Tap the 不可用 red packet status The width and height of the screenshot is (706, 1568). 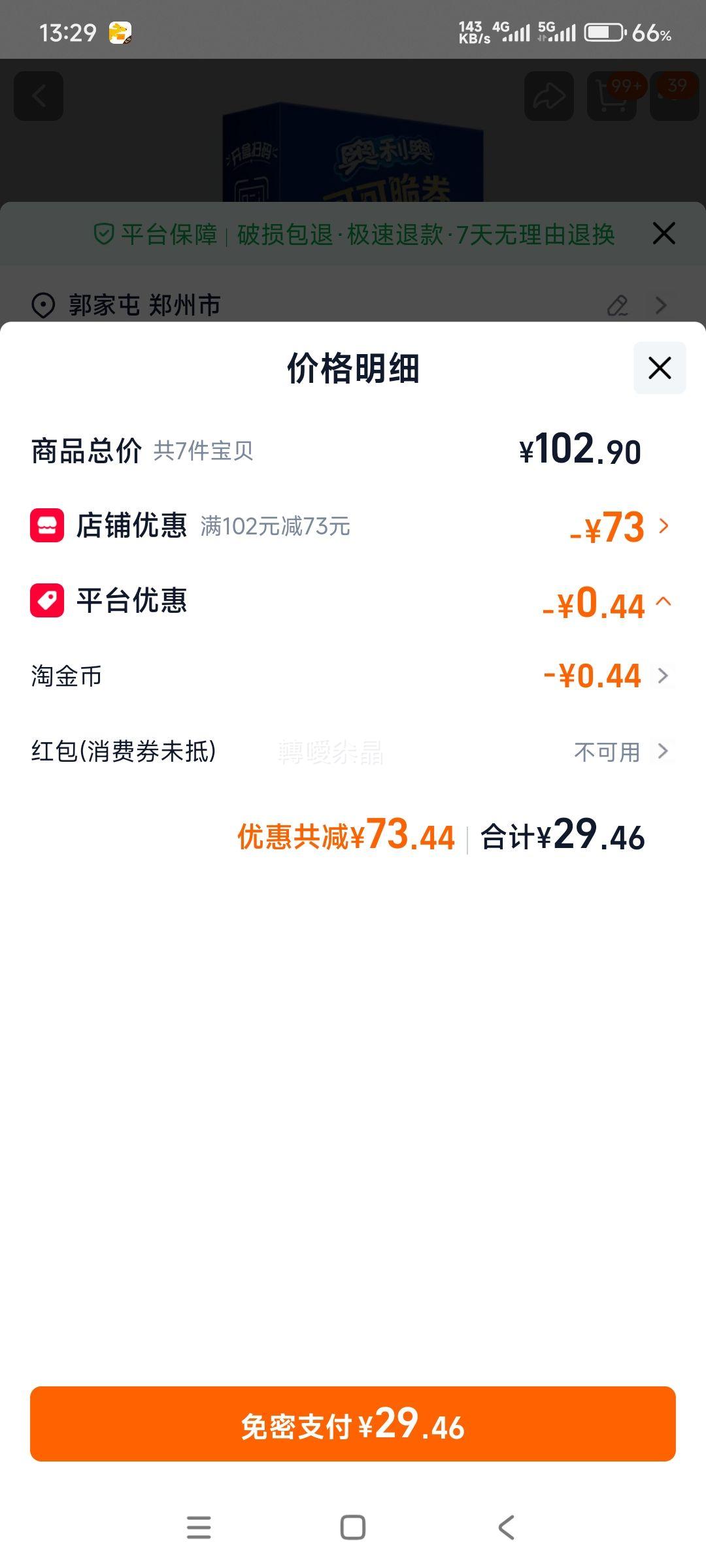click(607, 751)
